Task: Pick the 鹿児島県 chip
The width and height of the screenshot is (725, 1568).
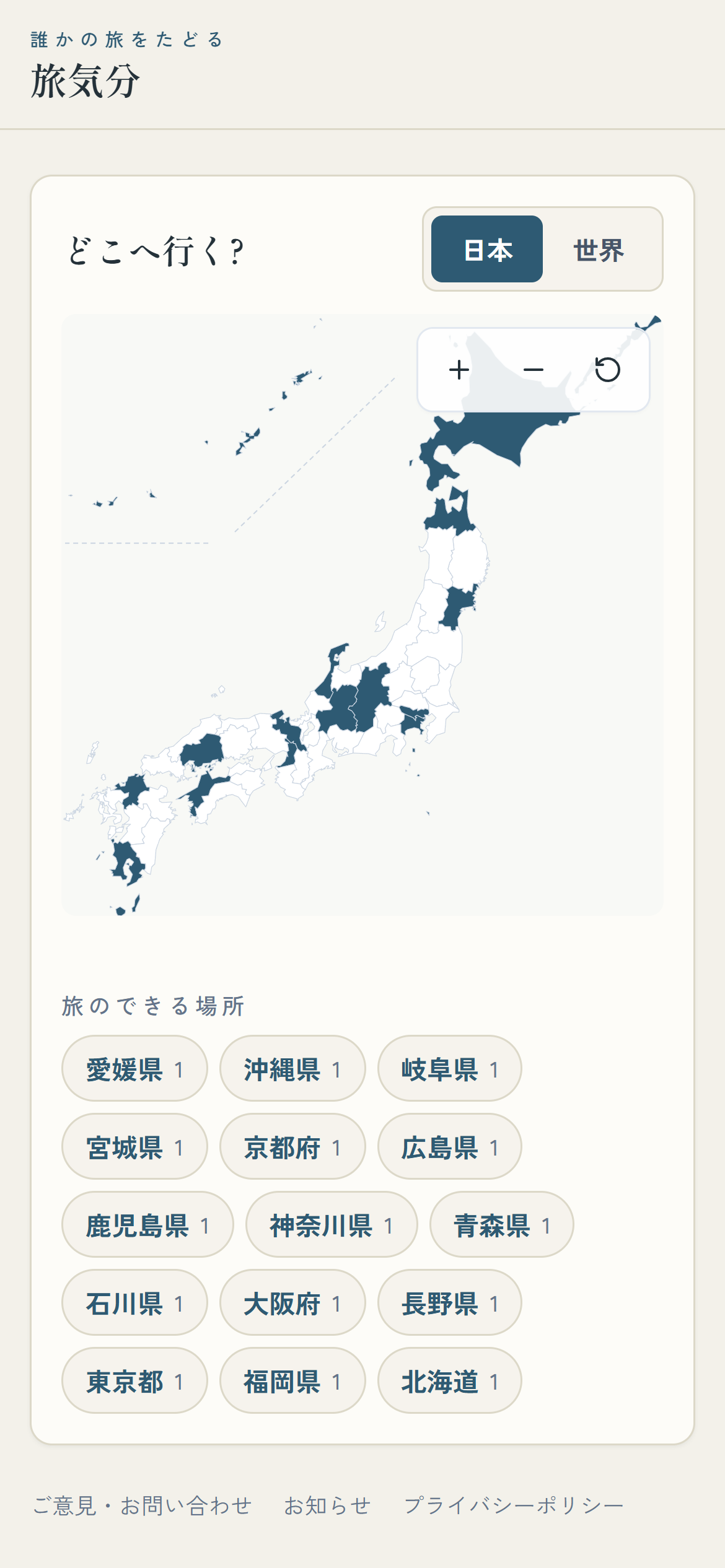Action: click(147, 1224)
